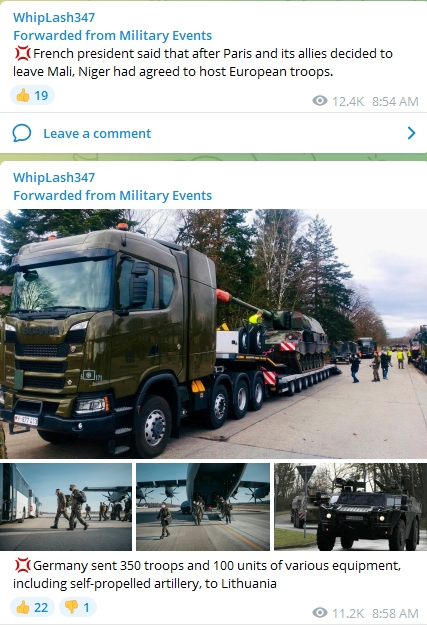The width and height of the screenshot is (427, 627).
Task: Add a thumbs-up to the Germany troops post
Action: point(32,607)
